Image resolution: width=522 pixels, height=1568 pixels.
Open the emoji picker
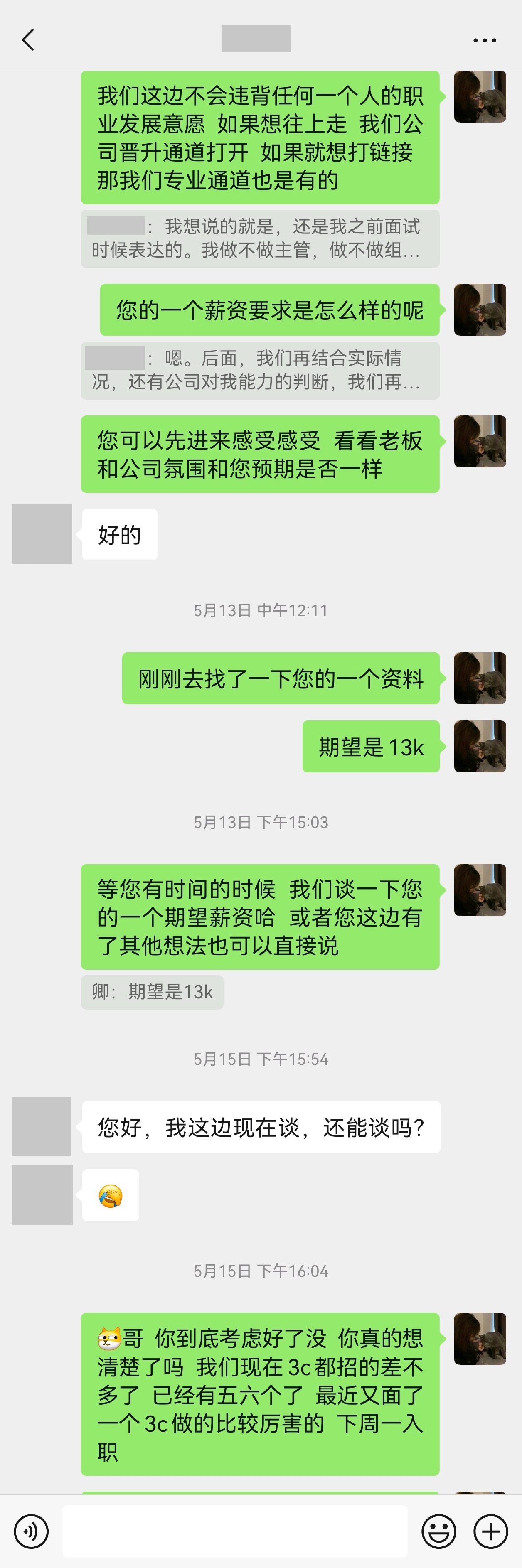(x=438, y=1531)
